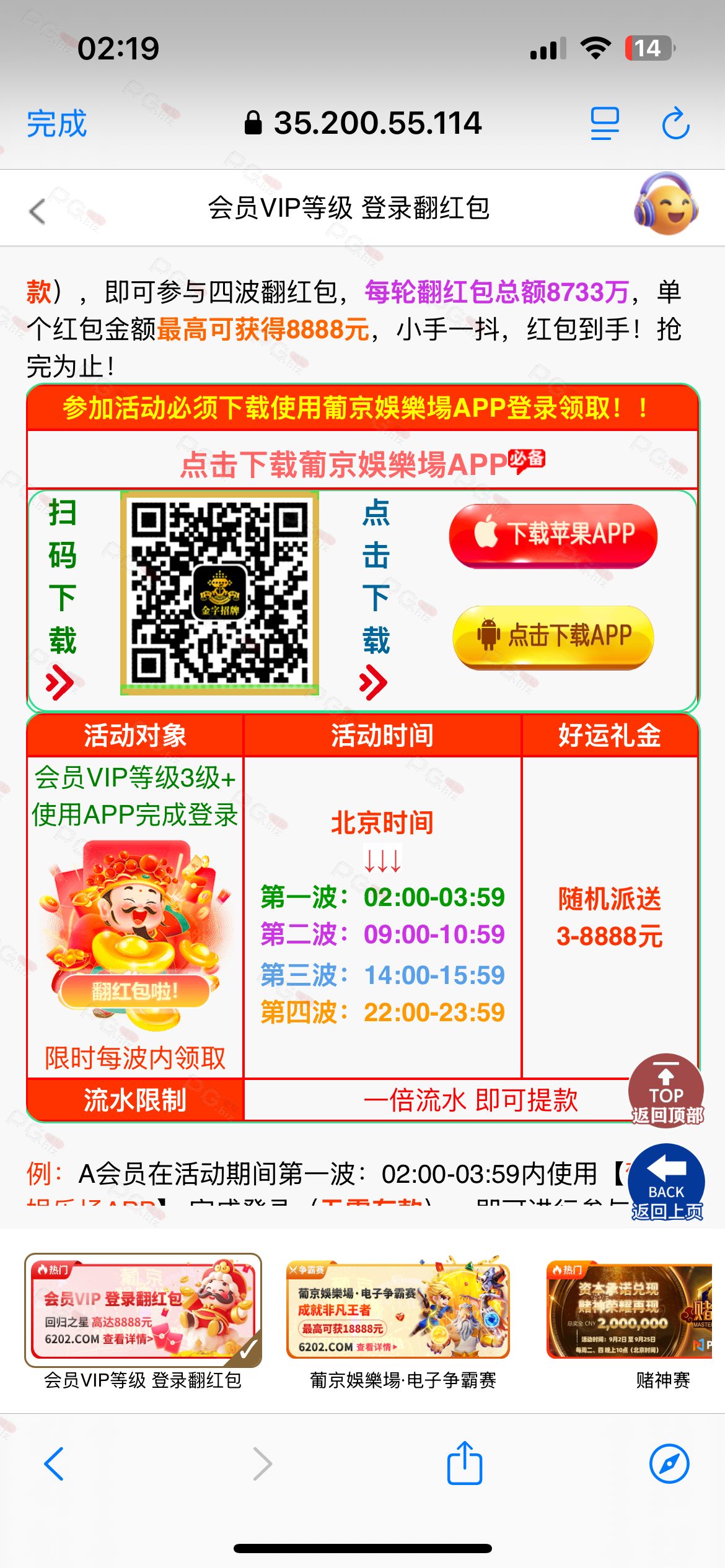Open in Safari with compass icon
The height and width of the screenshot is (1568, 725).
pyautogui.click(x=669, y=1464)
